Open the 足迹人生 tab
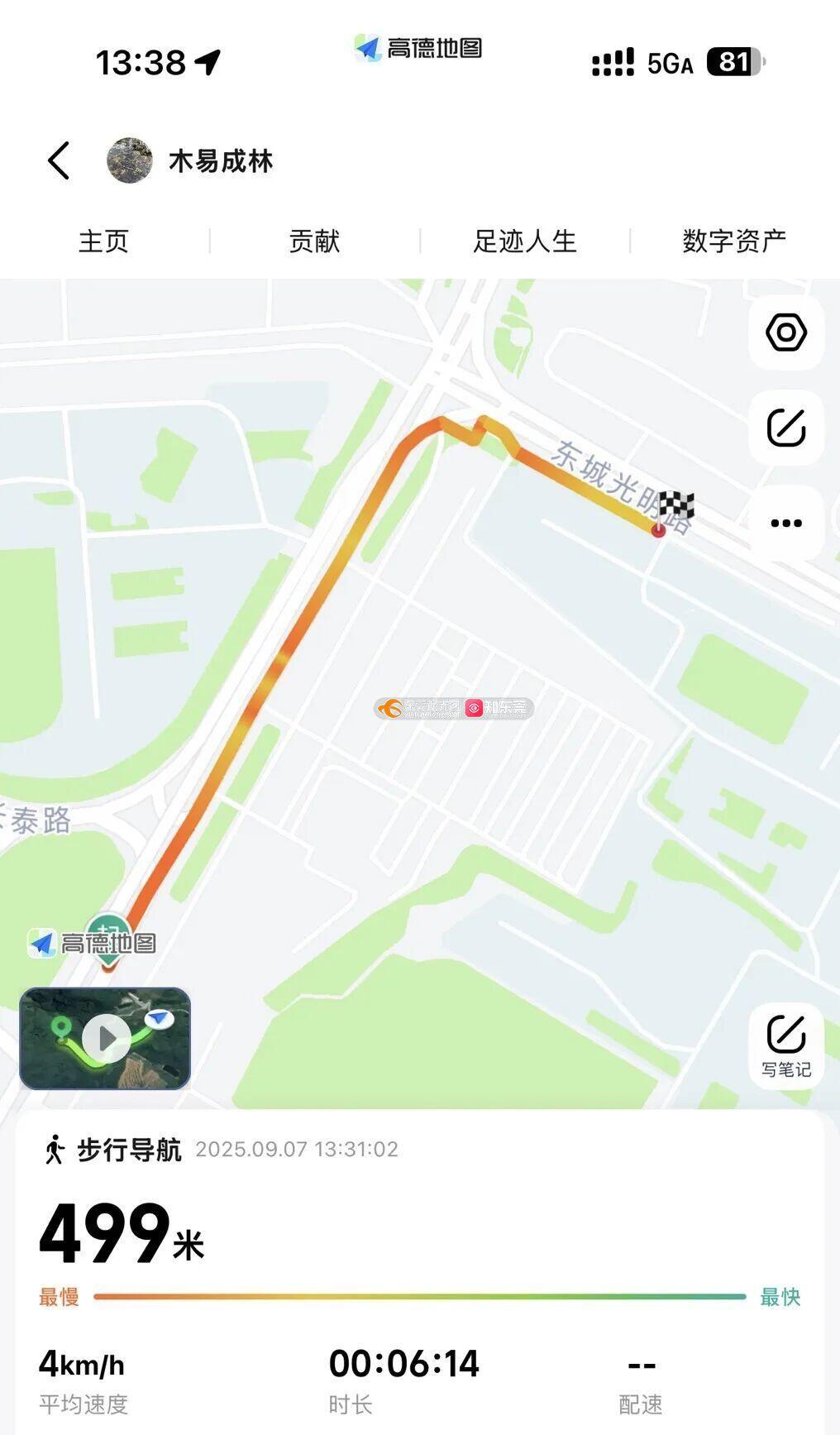Image resolution: width=840 pixels, height=1435 pixels. pyautogui.click(x=524, y=242)
